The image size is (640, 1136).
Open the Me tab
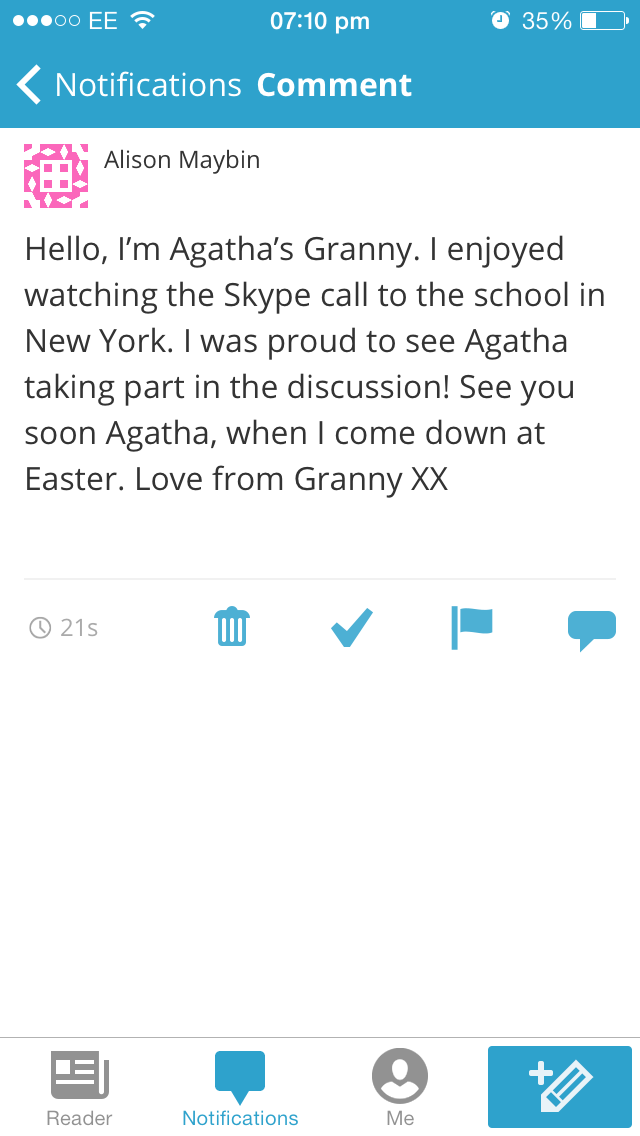400,1088
